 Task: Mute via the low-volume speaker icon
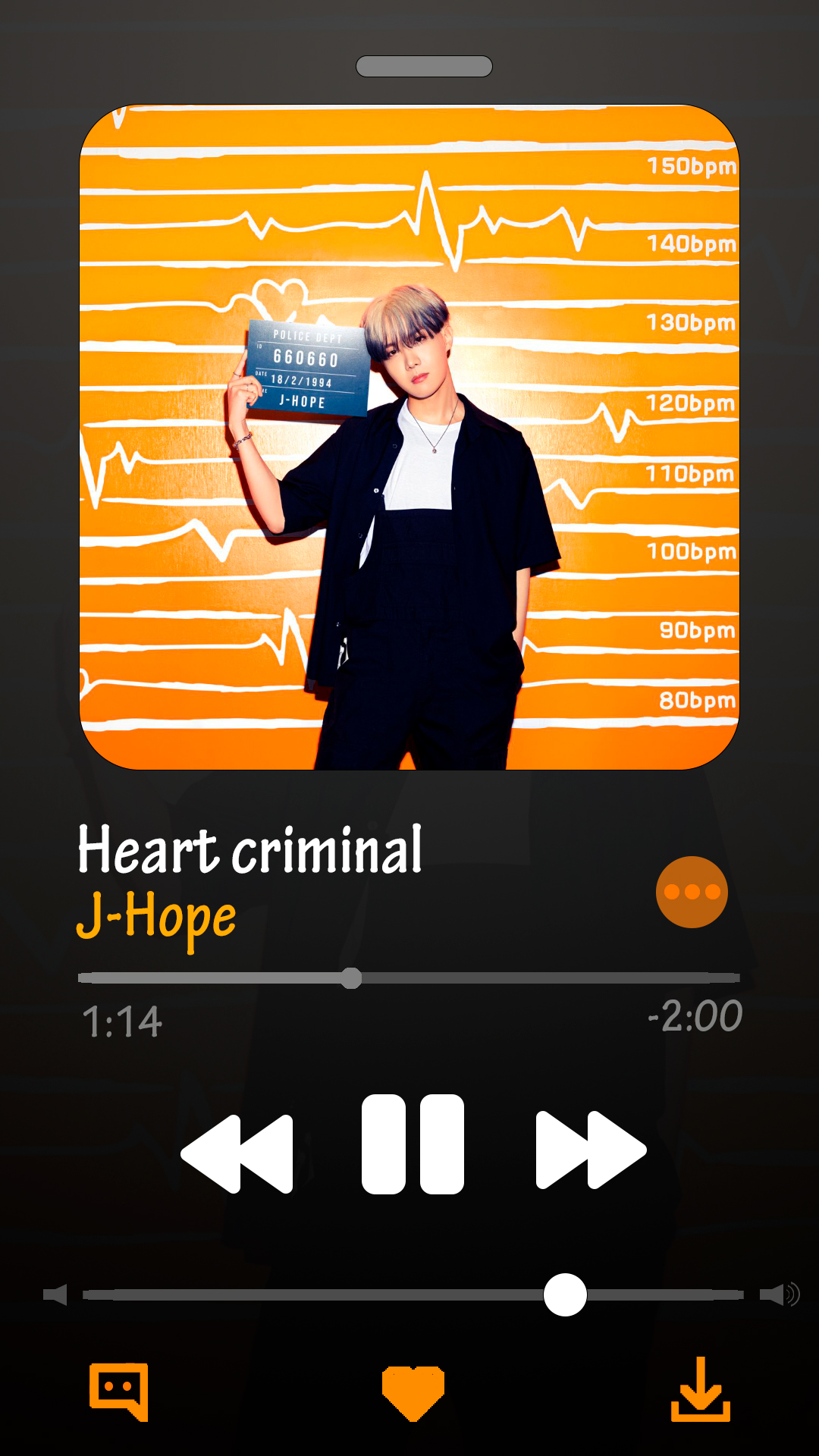(55, 1294)
